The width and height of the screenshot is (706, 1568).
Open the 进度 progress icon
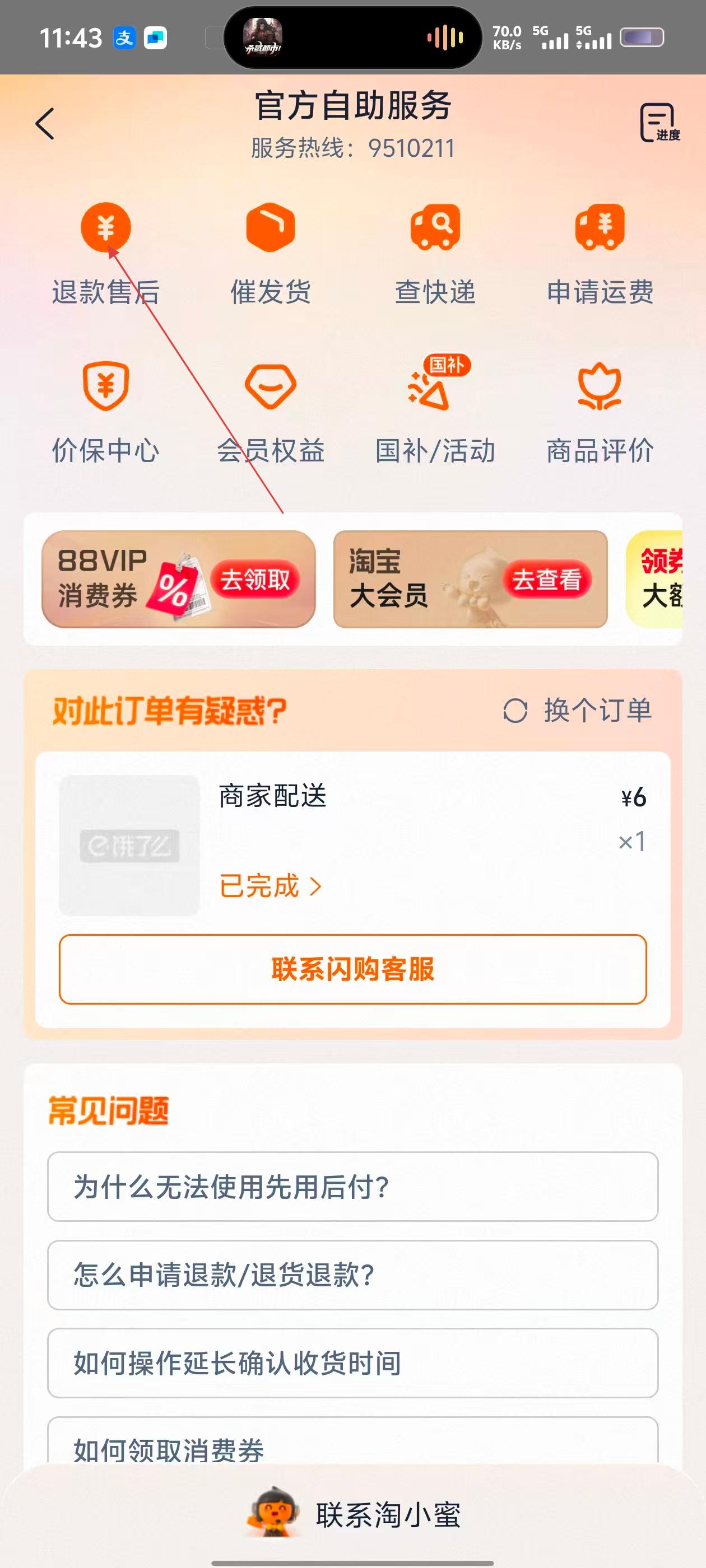tap(659, 123)
